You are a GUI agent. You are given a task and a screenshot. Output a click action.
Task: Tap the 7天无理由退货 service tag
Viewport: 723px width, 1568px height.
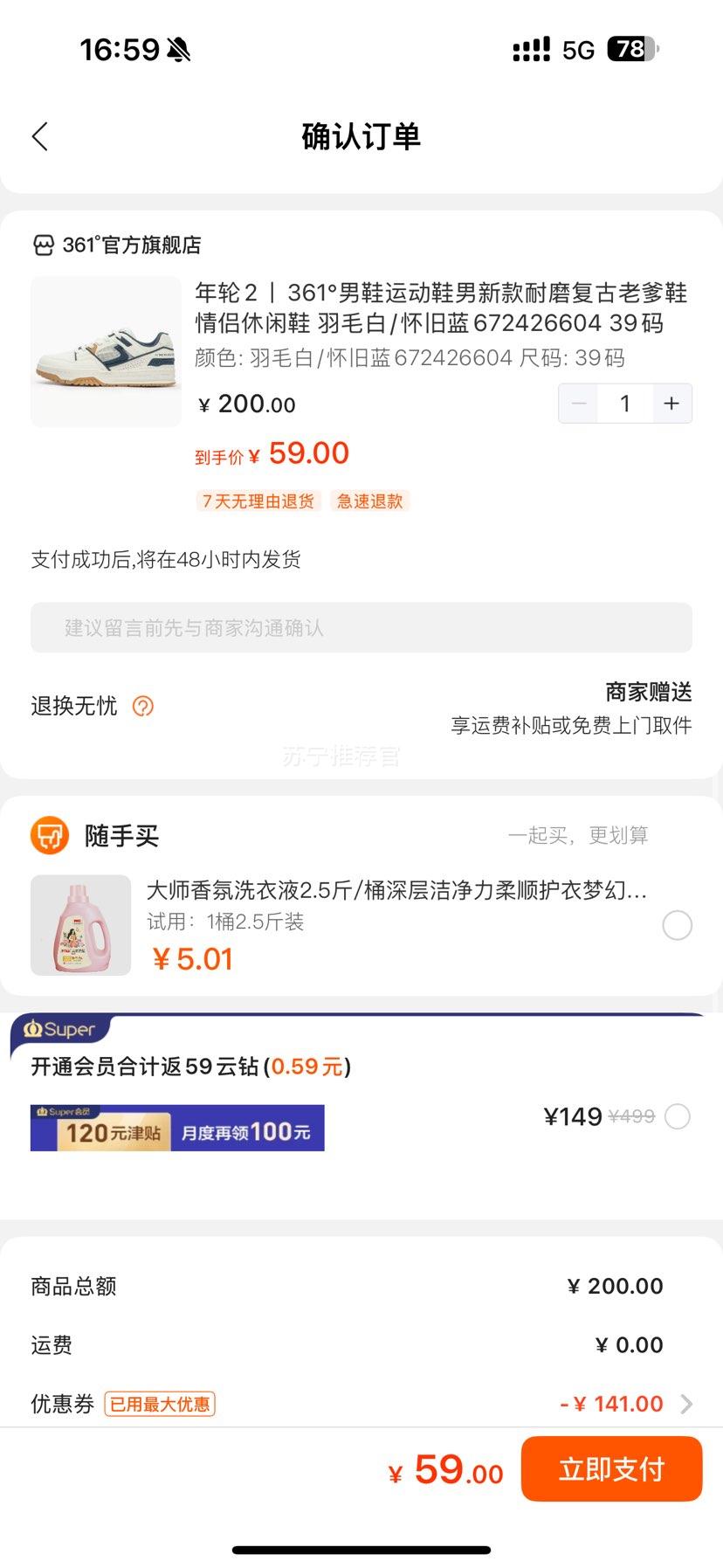[x=258, y=501]
